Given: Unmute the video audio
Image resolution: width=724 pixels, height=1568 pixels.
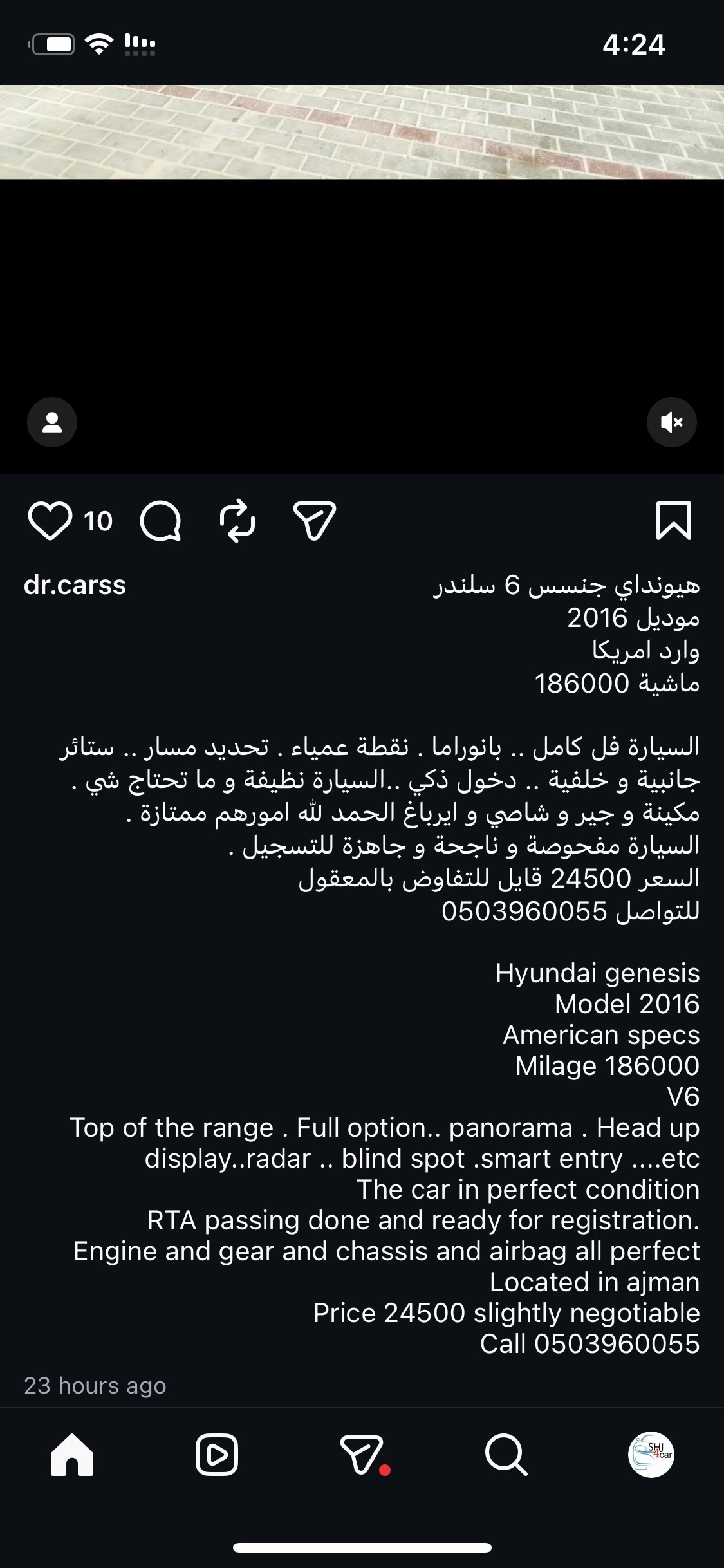Looking at the screenshot, I should pyautogui.click(x=671, y=422).
